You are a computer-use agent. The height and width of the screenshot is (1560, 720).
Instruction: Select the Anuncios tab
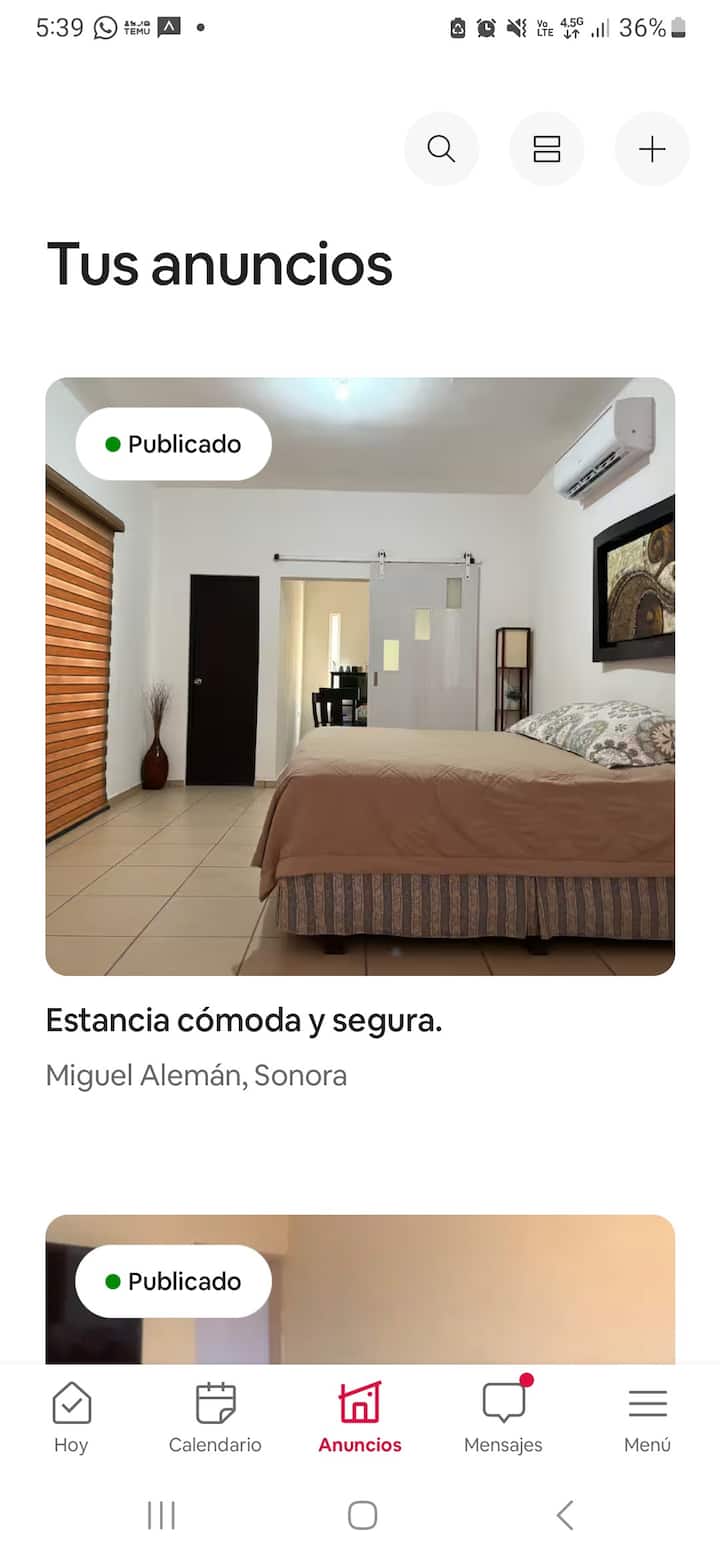360,1417
